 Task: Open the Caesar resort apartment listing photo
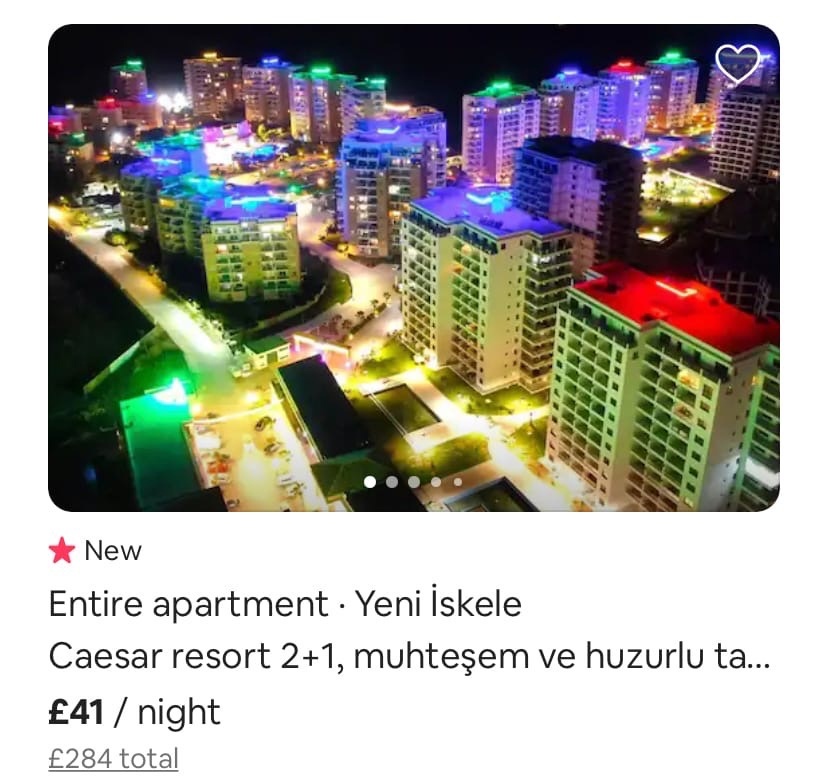pyautogui.click(x=413, y=268)
